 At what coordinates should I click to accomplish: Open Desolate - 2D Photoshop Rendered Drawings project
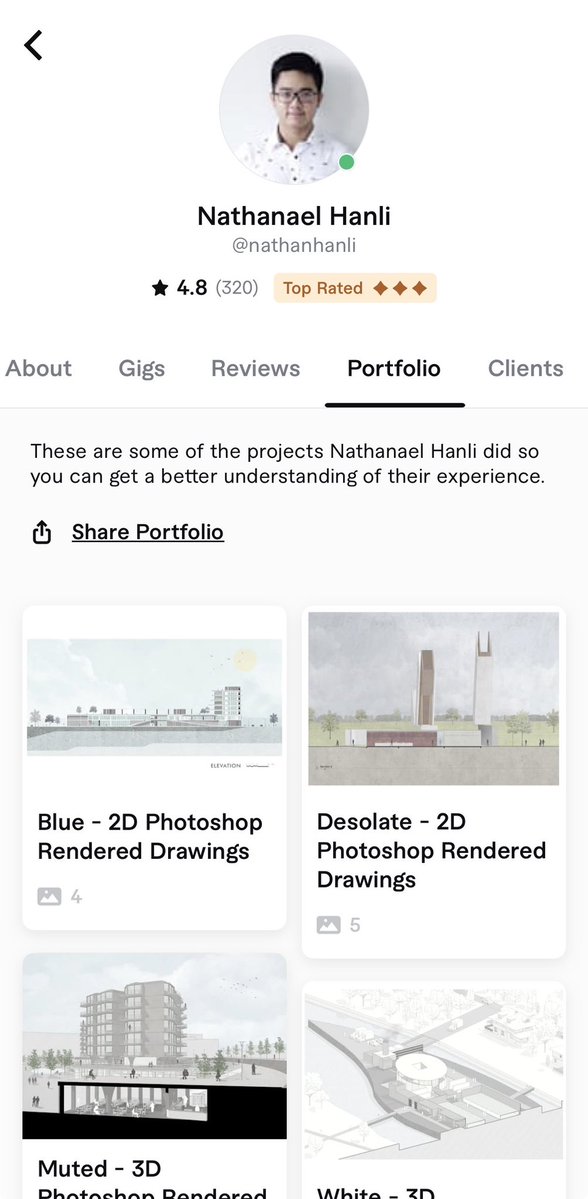pyautogui.click(x=434, y=782)
